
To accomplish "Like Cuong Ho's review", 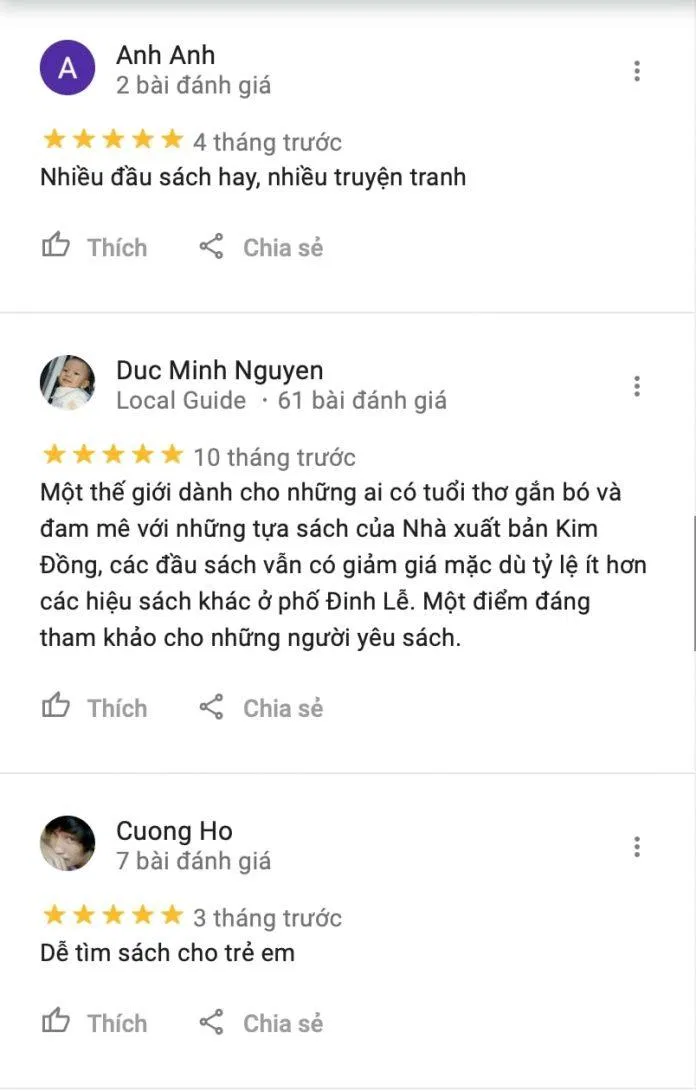I will 94,1023.
